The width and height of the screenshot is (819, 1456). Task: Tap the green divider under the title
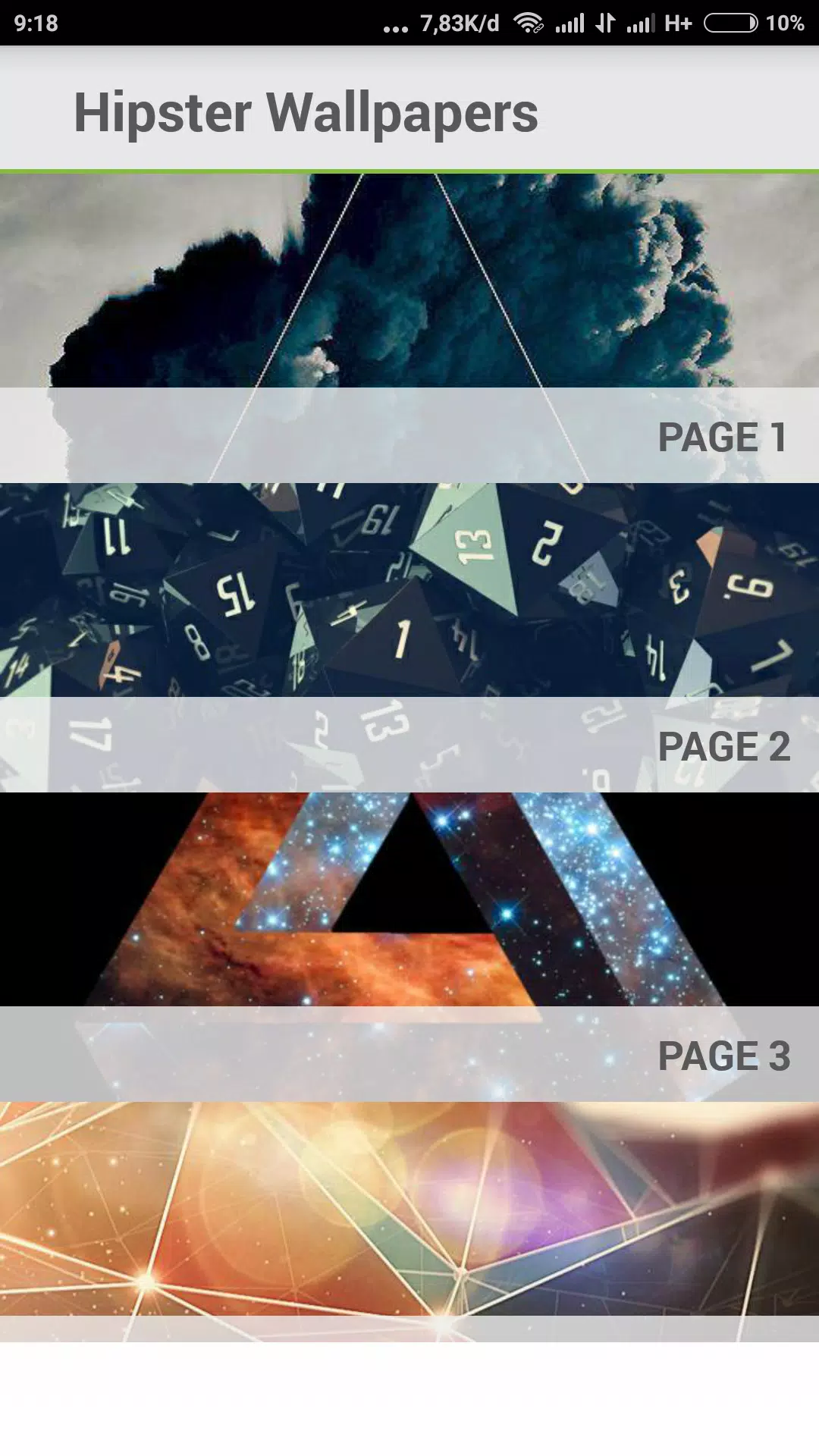409,171
